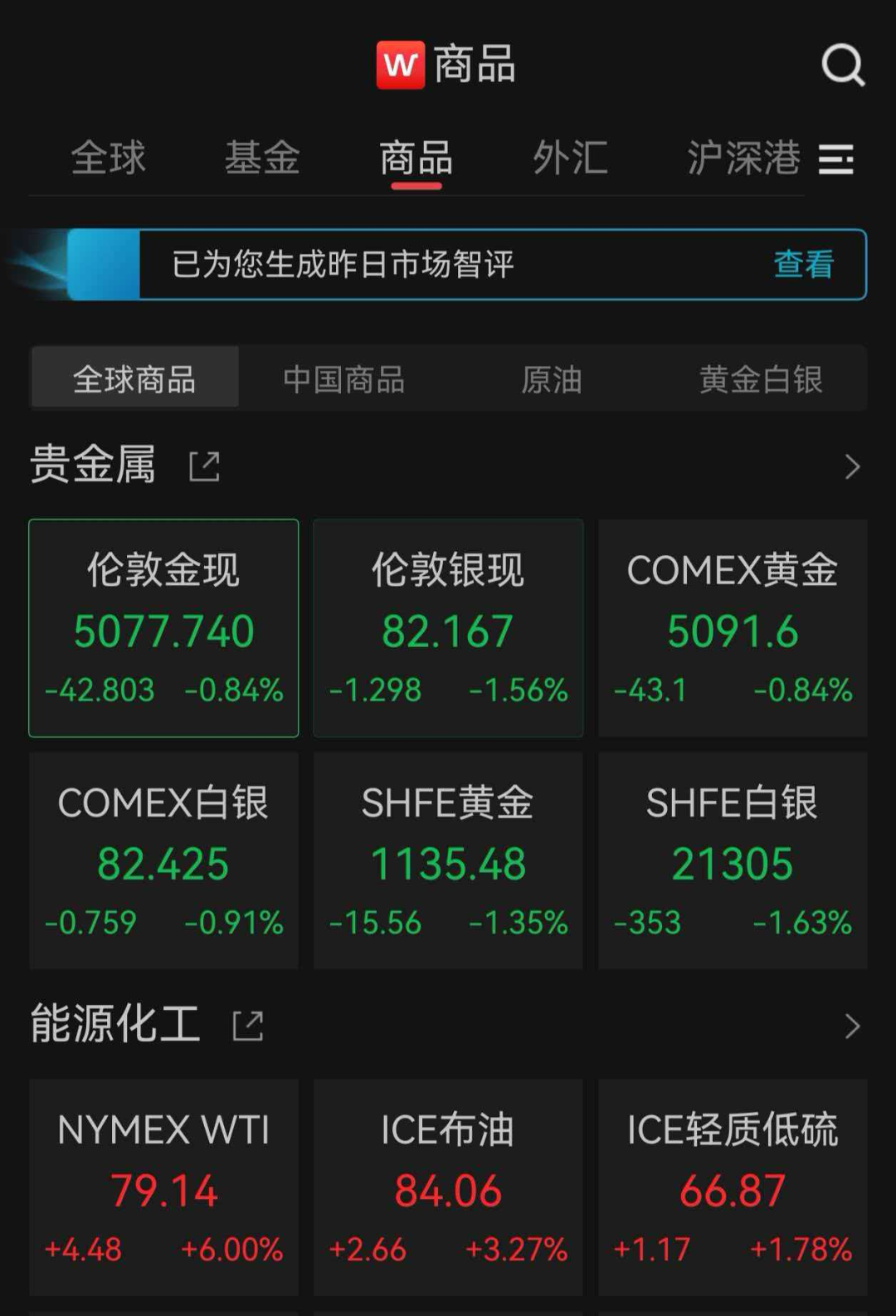Open the ICE布油 quote card
Viewport: 896px width, 1316px height.
448,1187
